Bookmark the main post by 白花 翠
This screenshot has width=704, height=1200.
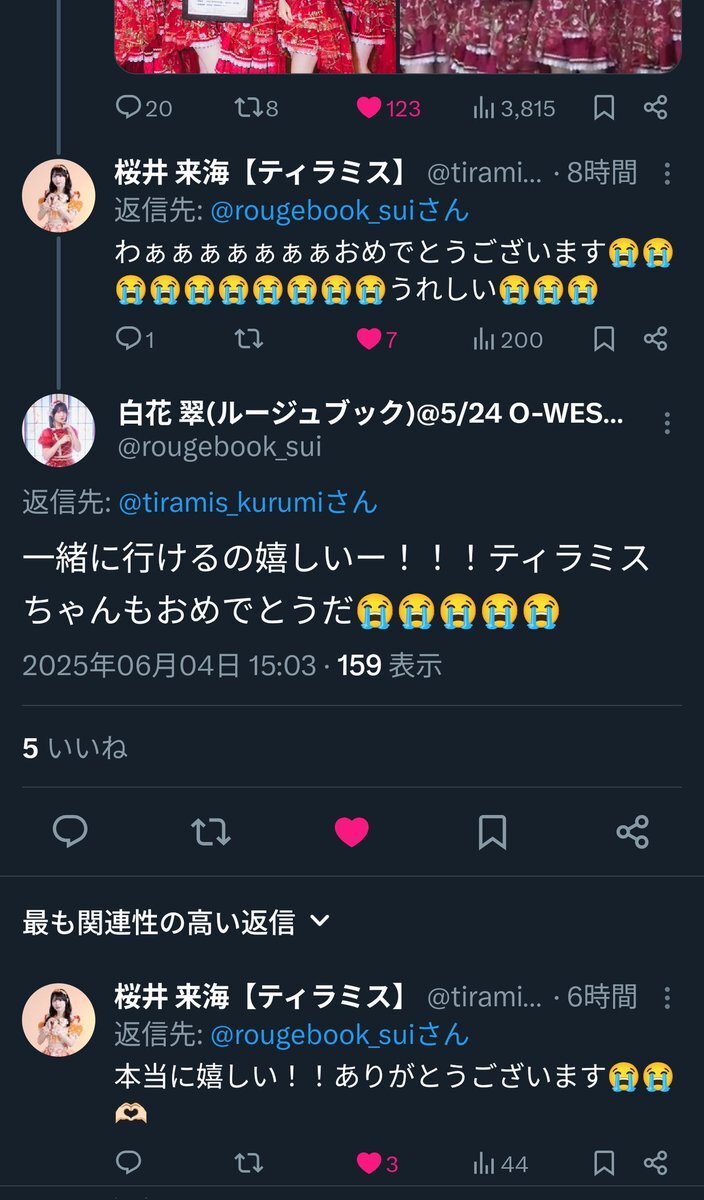coord(492,832)
